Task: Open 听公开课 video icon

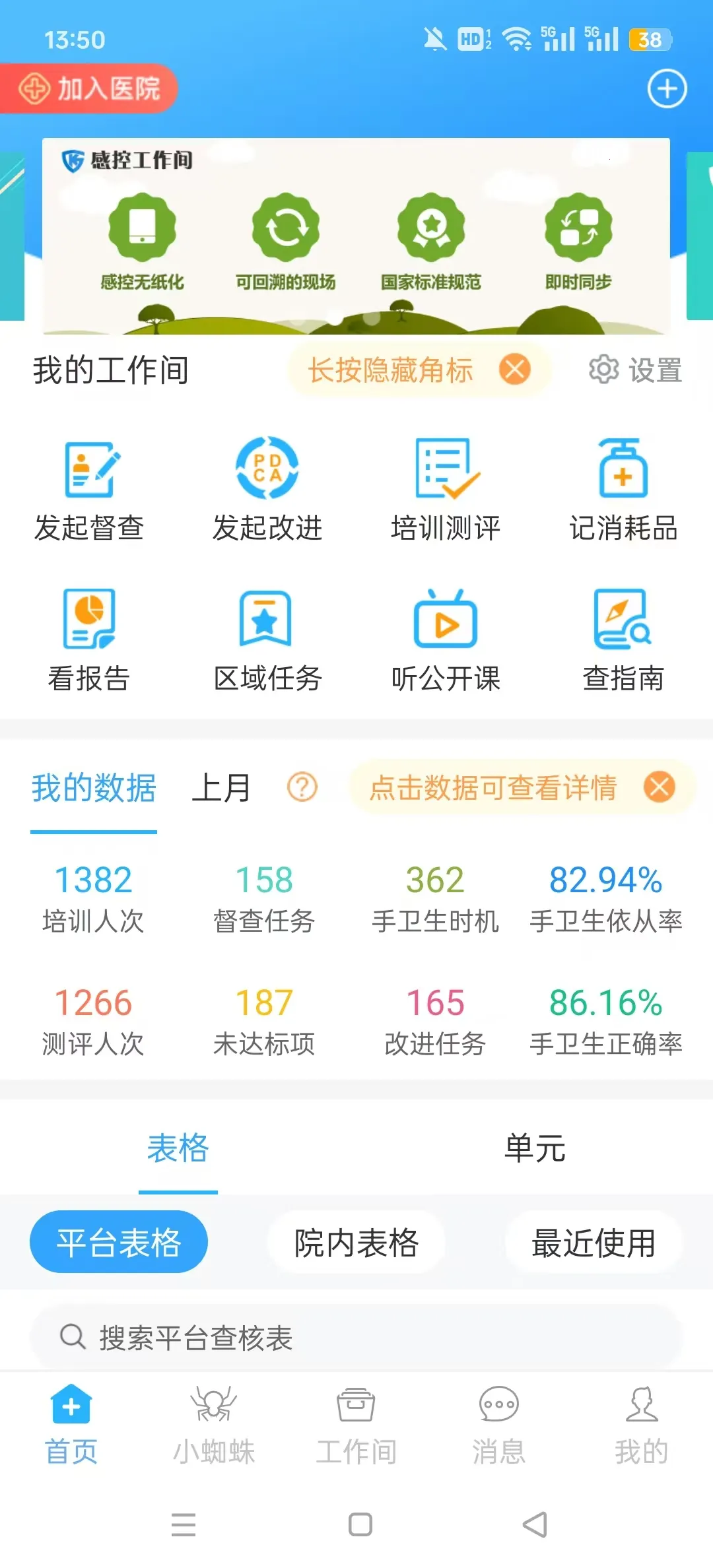Action: tap(446, 620)
